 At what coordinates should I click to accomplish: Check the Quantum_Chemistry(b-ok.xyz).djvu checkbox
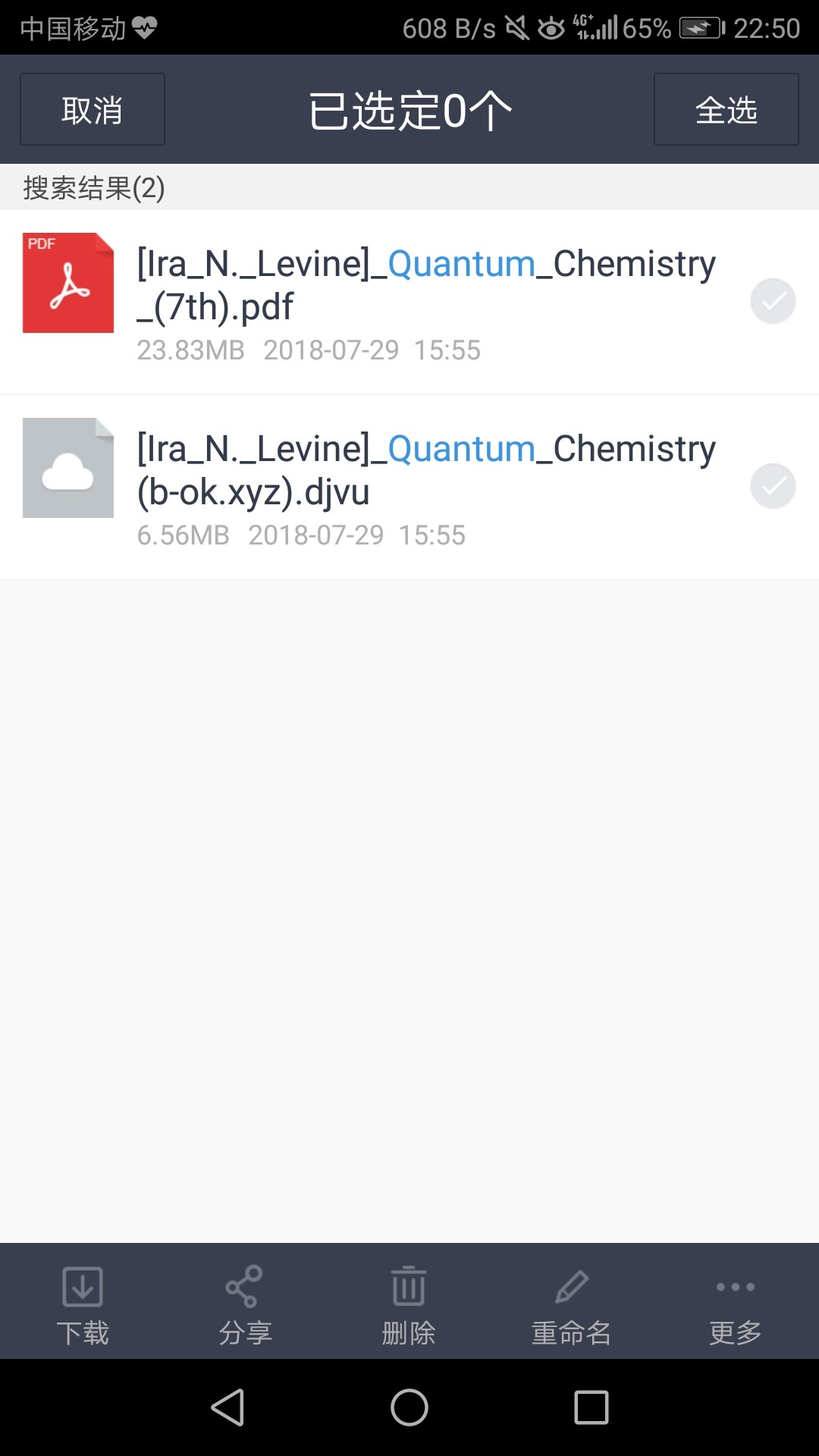[x=773, y=486]
